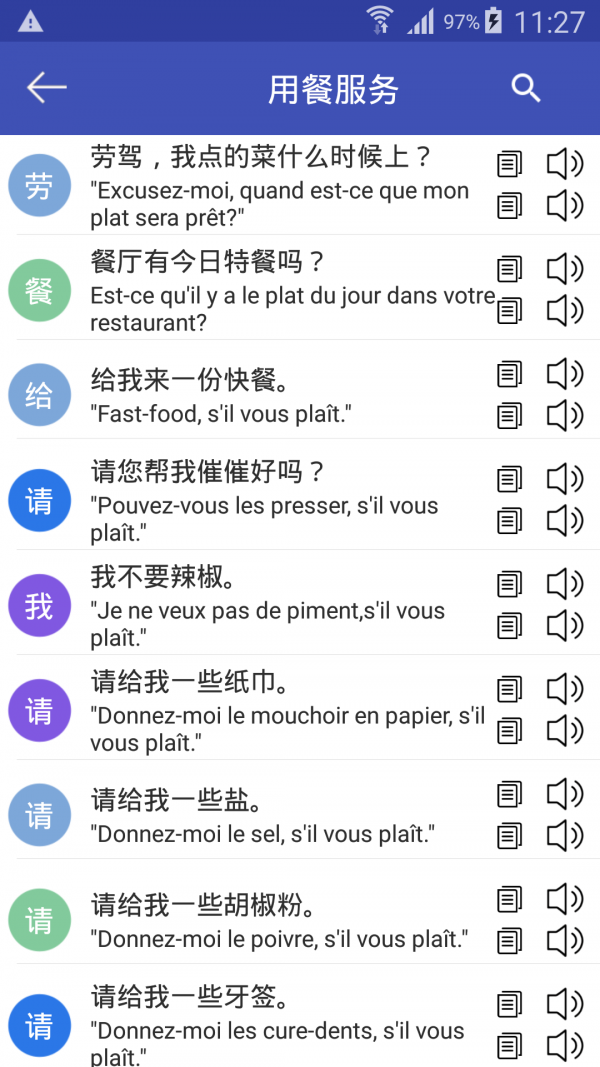Listen to "Est-ce qu'il y a le plat du jour"
The width and height of the screenshot is (600, 1067).
565,310
